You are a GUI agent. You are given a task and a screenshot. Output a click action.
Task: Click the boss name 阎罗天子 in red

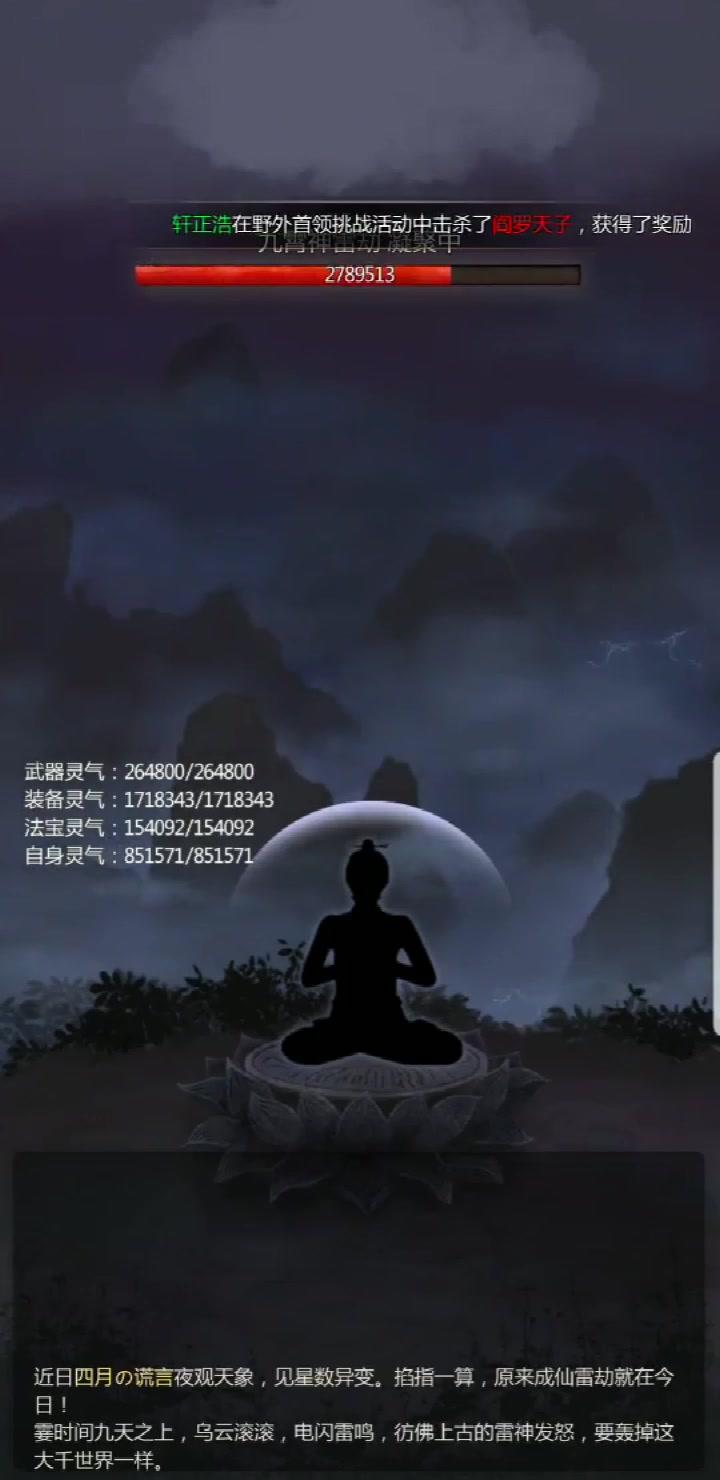(x=530, y=224)
